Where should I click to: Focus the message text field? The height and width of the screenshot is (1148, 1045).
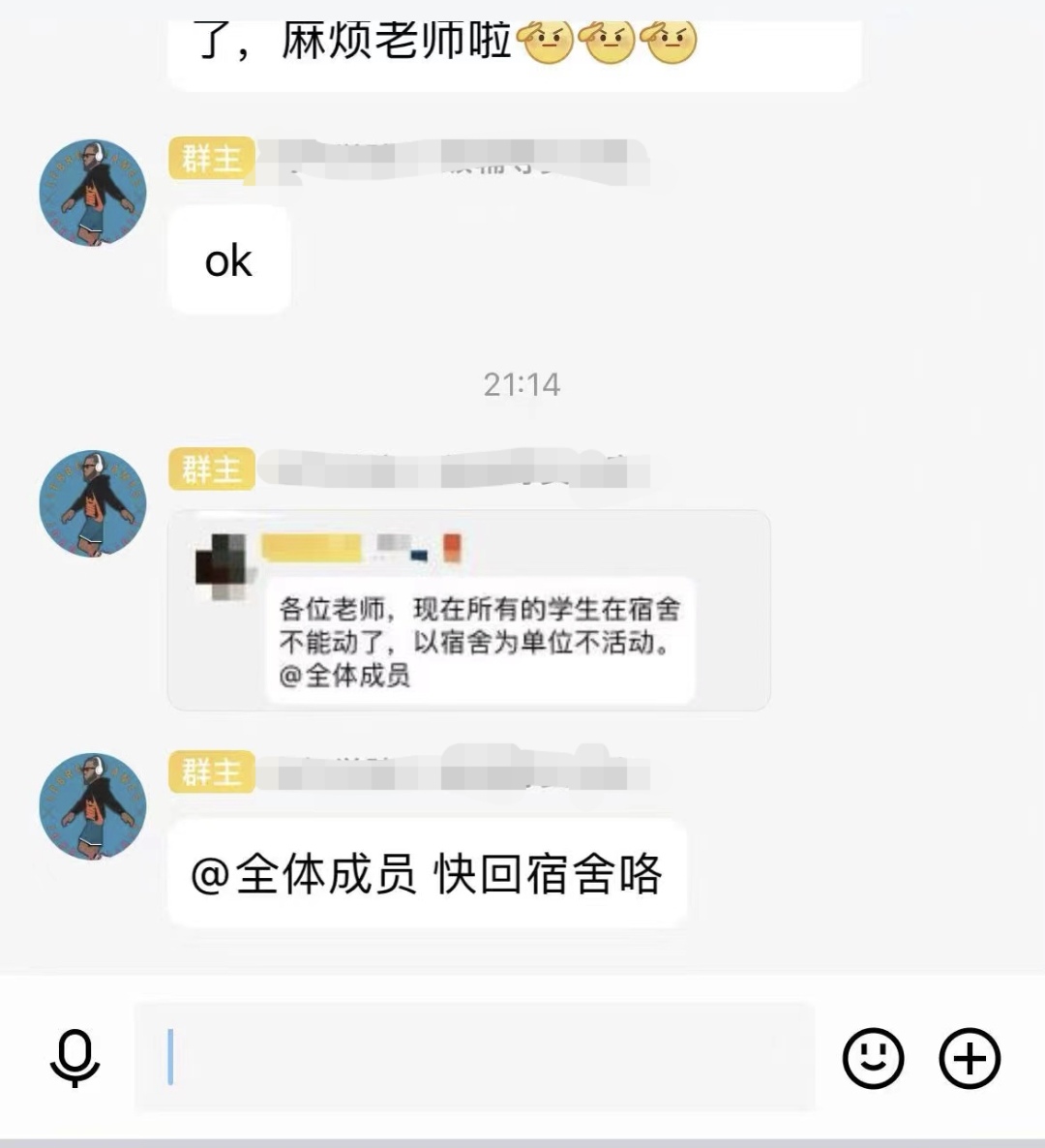[x=474, y=1057]
